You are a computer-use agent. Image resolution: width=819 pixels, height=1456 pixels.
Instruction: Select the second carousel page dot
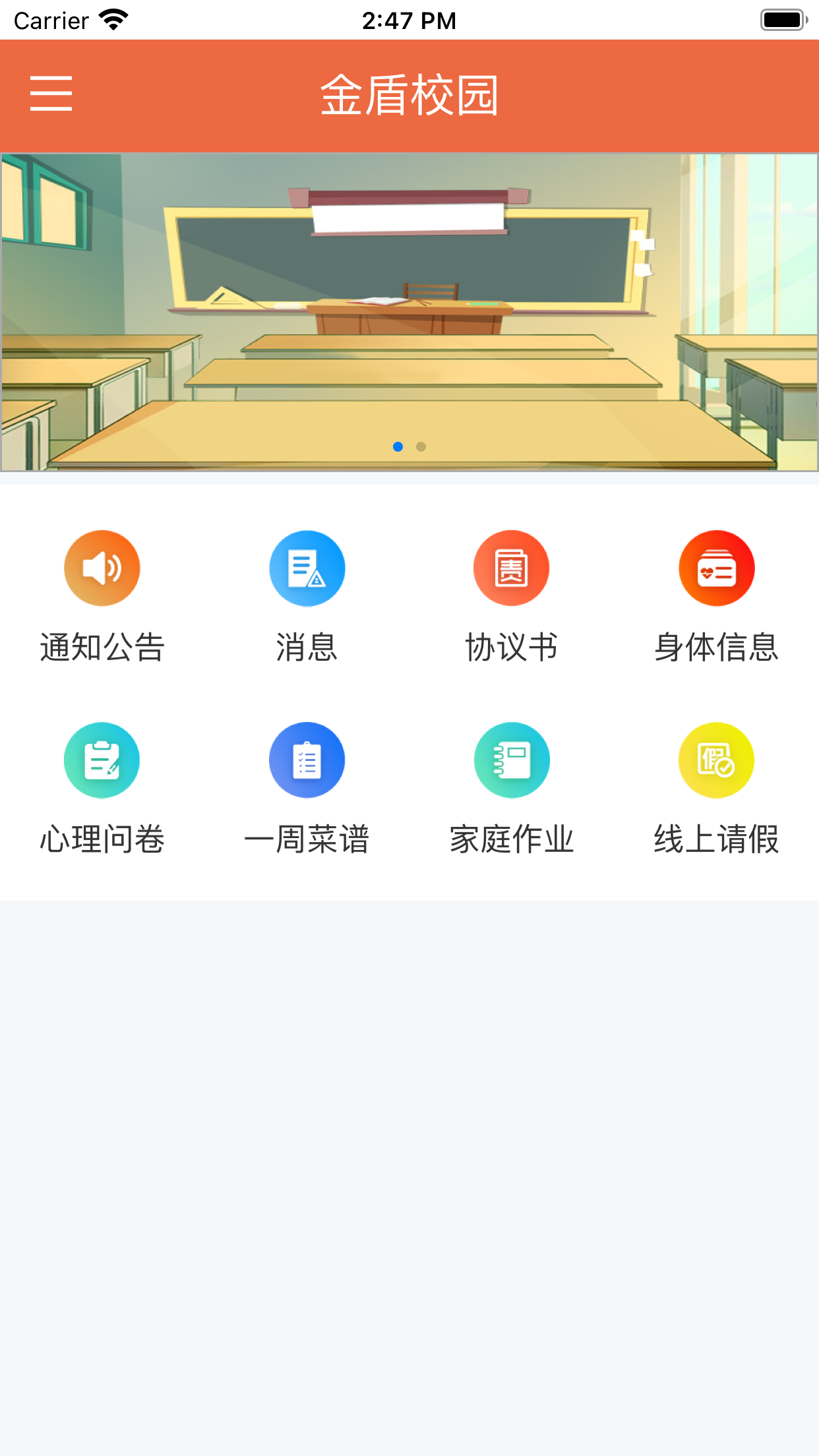pos(421,446)
